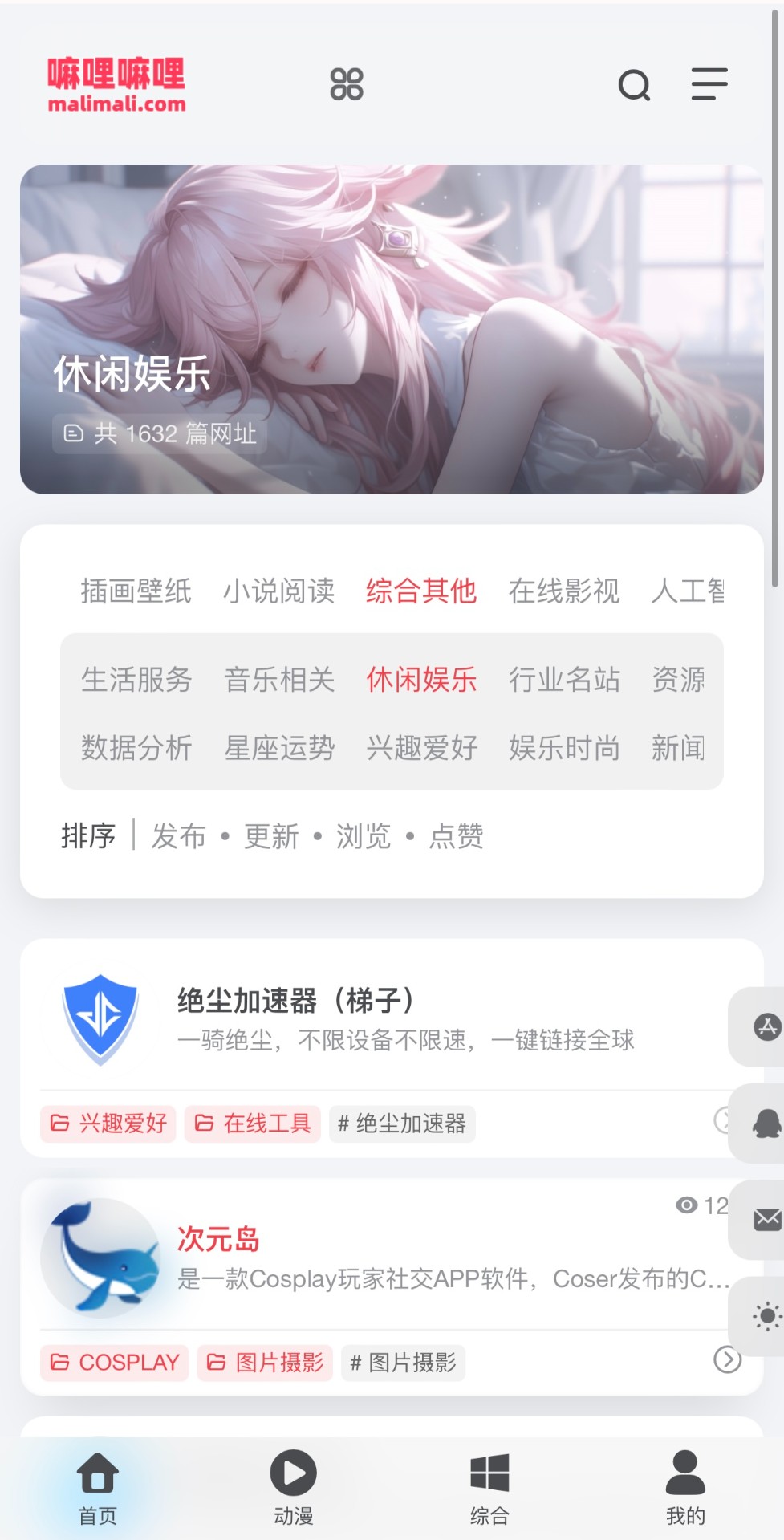Click the QQ penguin contact icon
This screenshot has height=1540, width=784.
click(766, 1123)
